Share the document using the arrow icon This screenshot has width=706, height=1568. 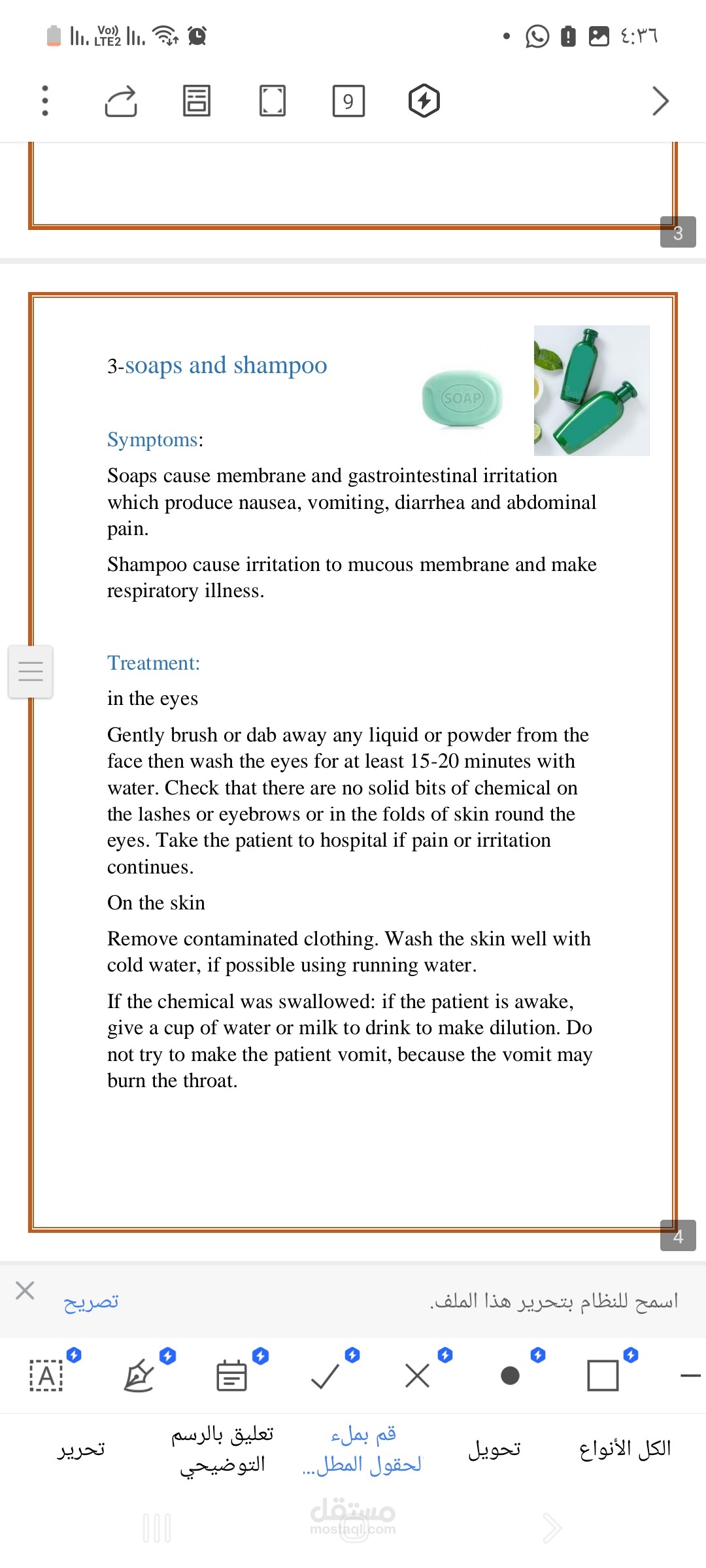121,101
